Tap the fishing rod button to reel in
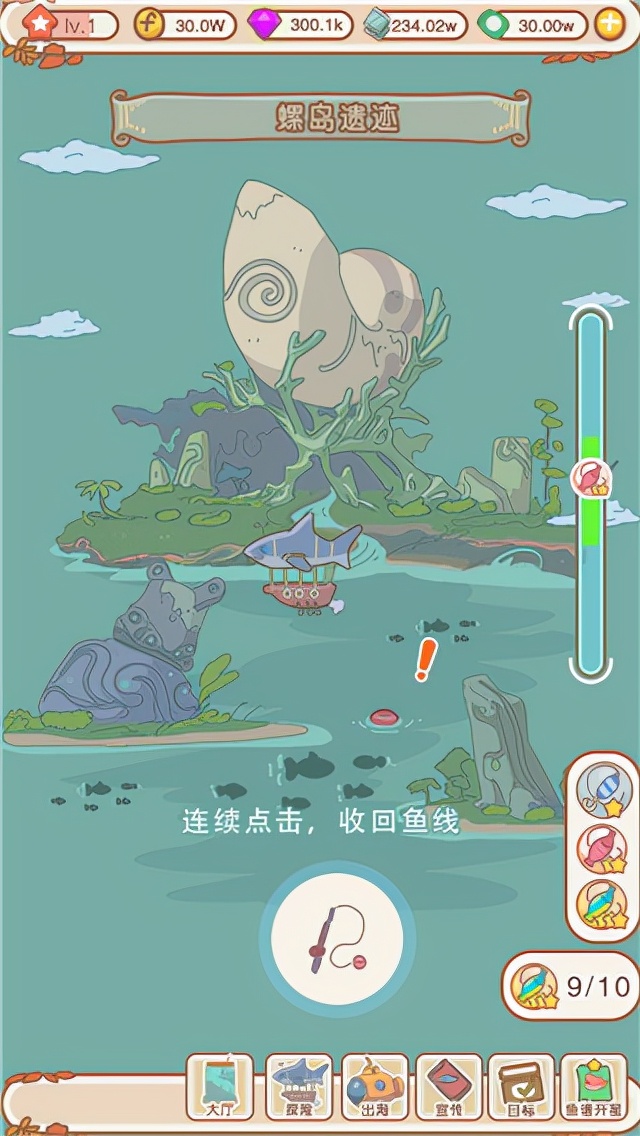640x1136 pixels. pyautogui.click(x=337, y=939)
